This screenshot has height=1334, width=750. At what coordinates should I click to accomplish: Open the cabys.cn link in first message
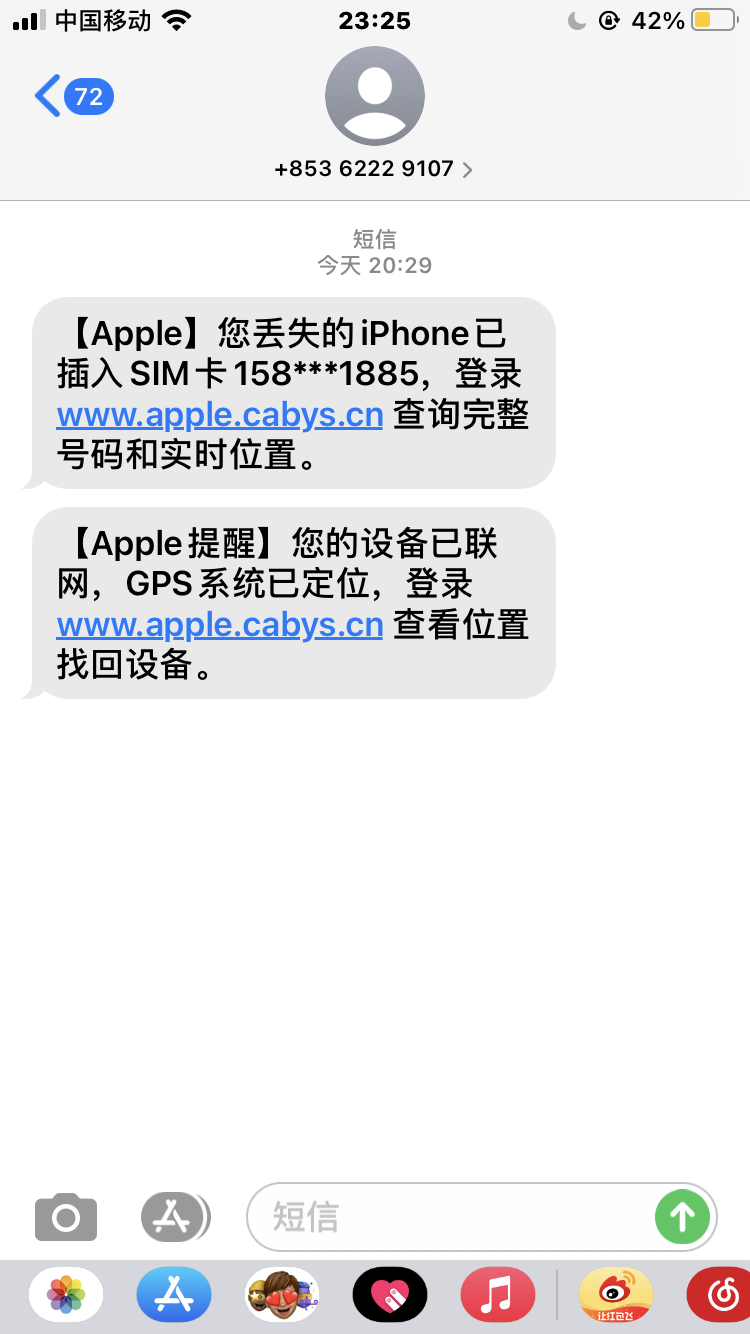coord(220,414)
